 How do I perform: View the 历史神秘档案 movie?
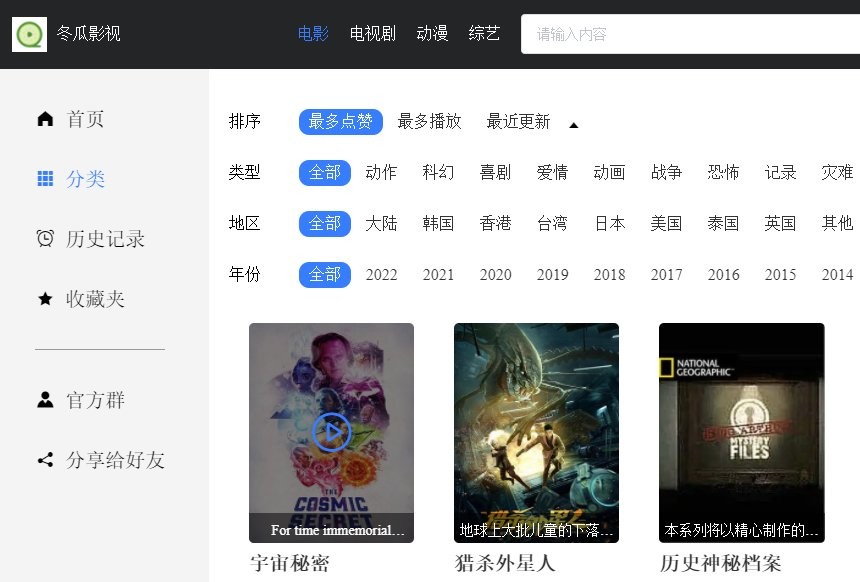tap(741, 432)
